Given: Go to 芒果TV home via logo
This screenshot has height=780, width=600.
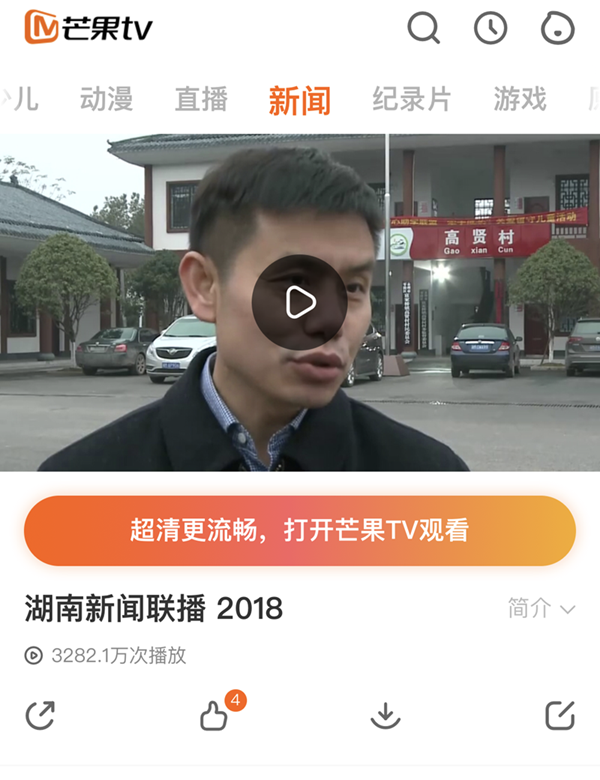Looking at the screenshot, I should (89, 29).
